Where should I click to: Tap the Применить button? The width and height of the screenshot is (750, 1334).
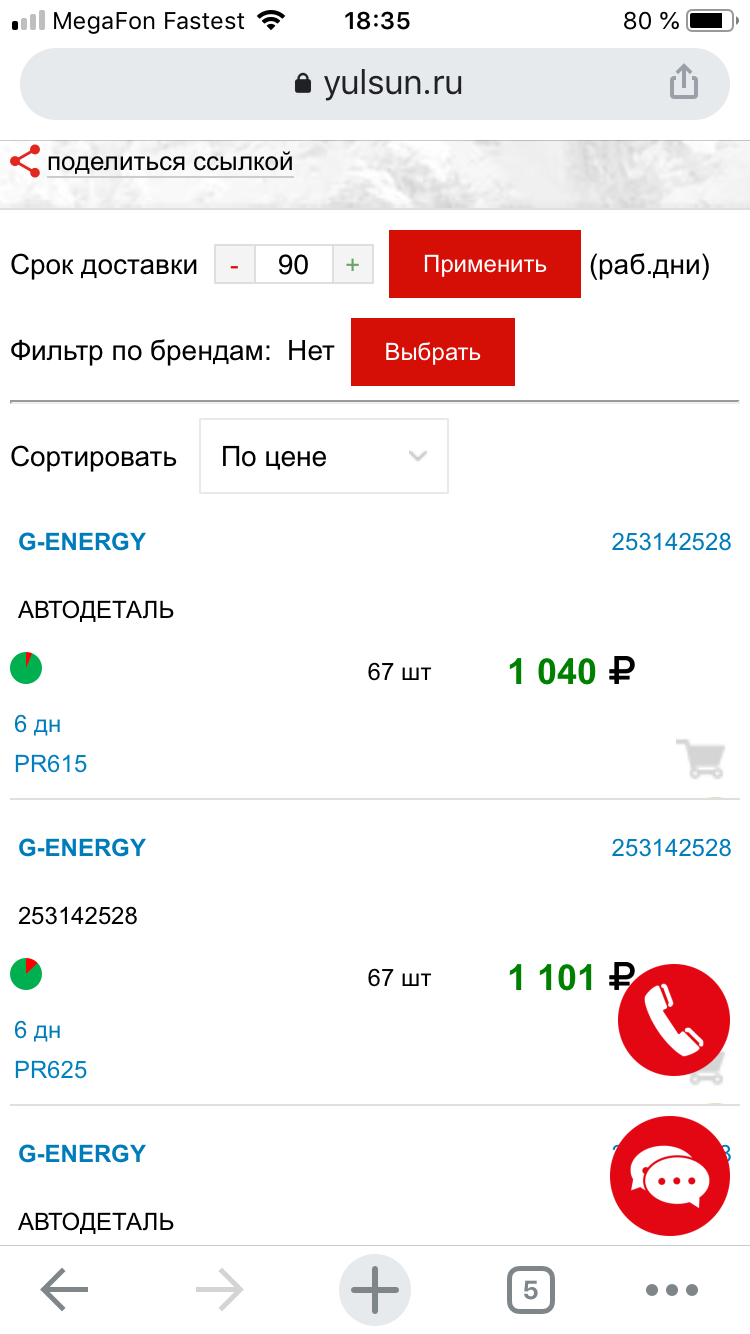pyautogui.click(x=485, y=264)
